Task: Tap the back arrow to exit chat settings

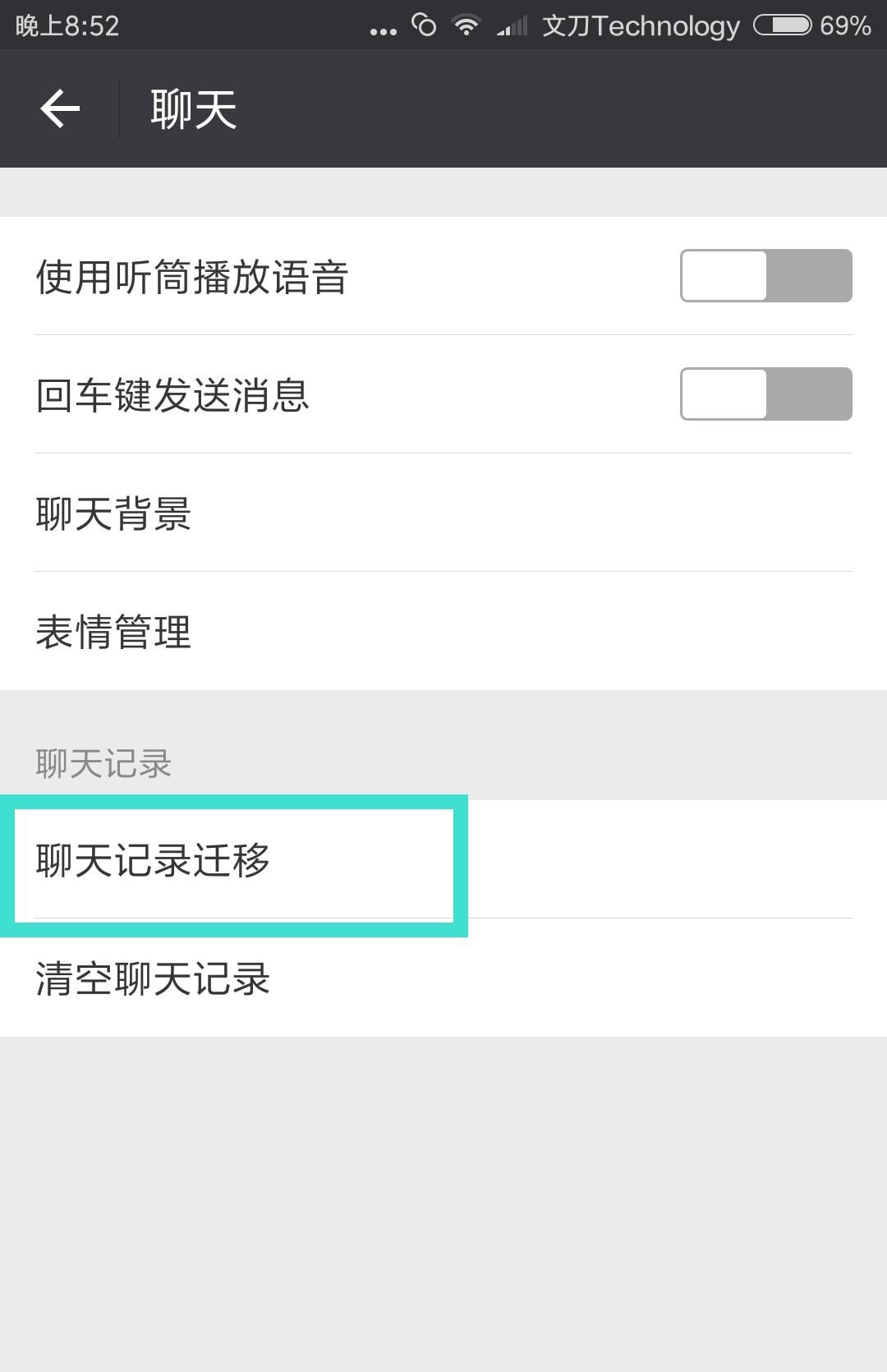Action: click(x=59, y=108)
